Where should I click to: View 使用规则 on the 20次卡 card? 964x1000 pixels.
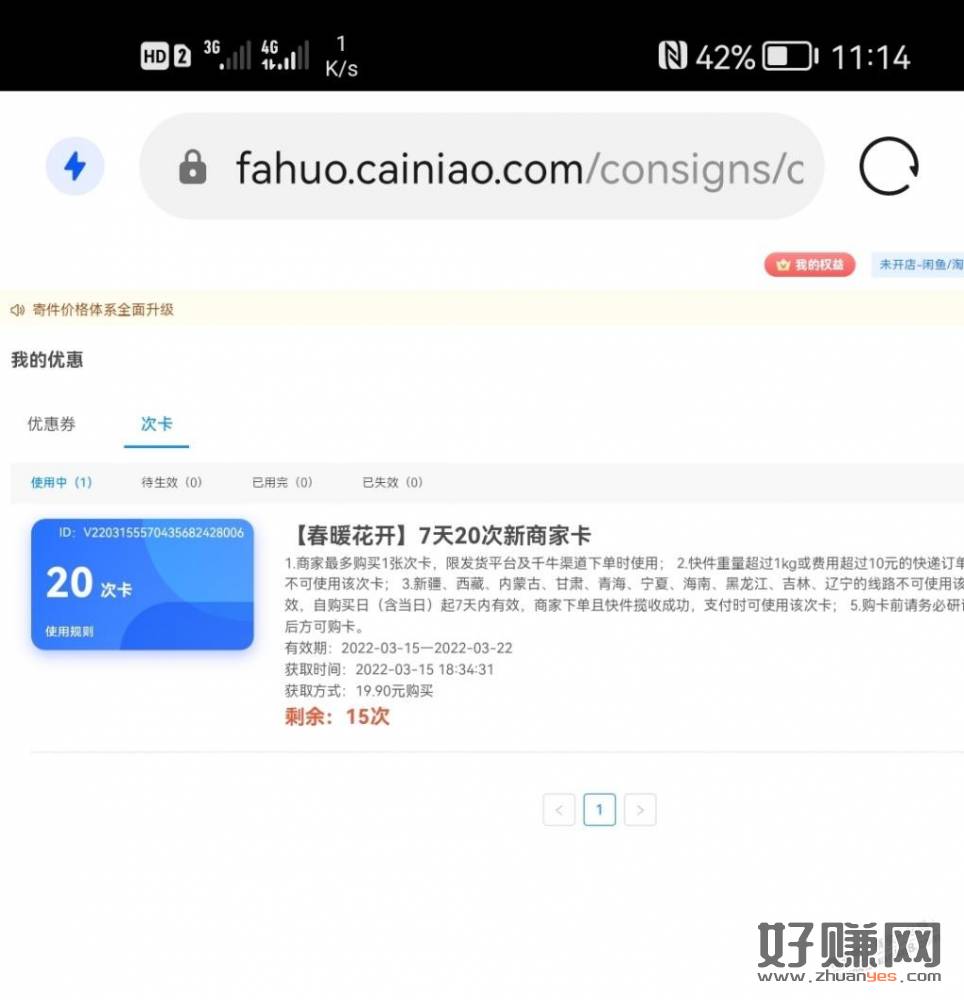coord(69,632)
